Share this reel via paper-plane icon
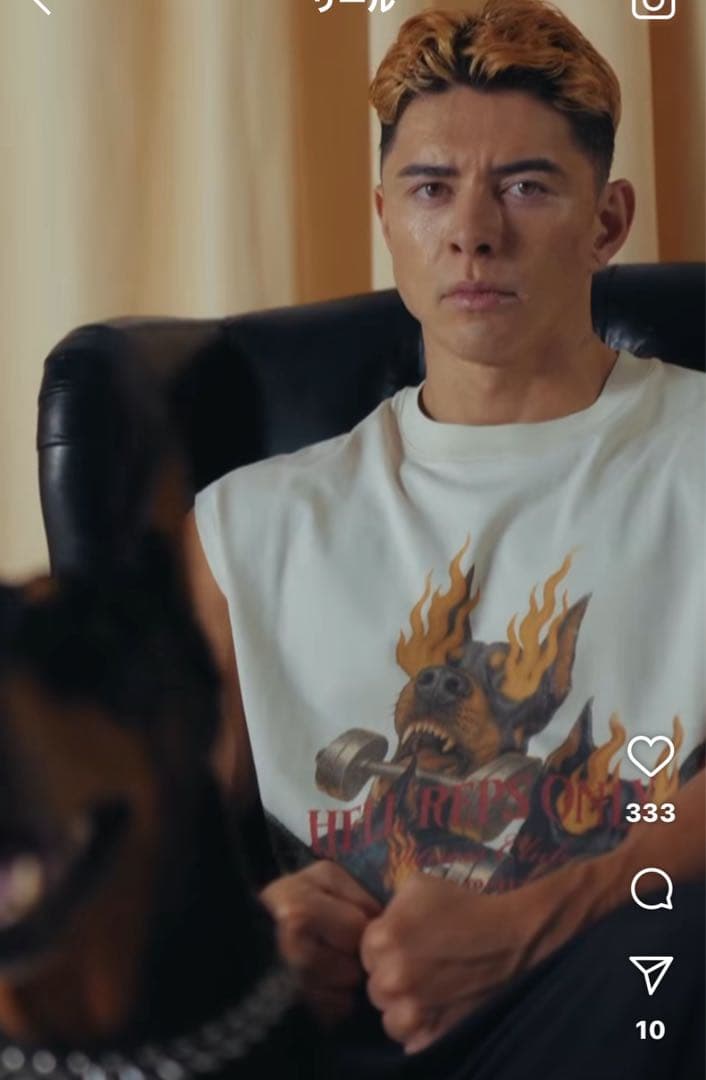Screen dimensions: 706x1080 (x=651, y=975)
